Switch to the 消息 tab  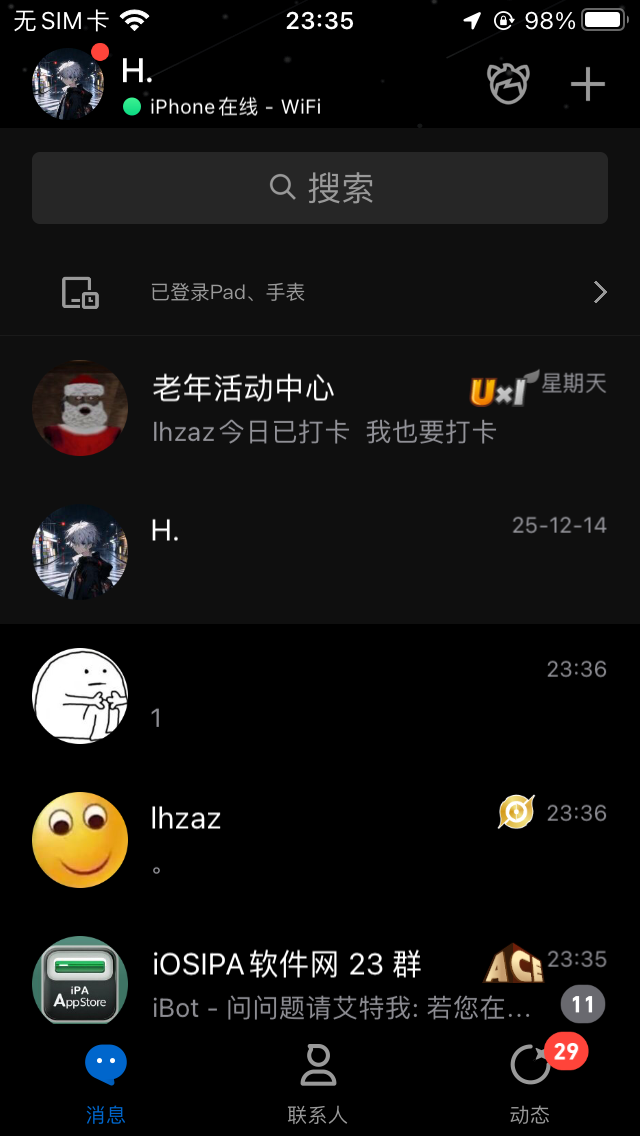[106, 1084]
